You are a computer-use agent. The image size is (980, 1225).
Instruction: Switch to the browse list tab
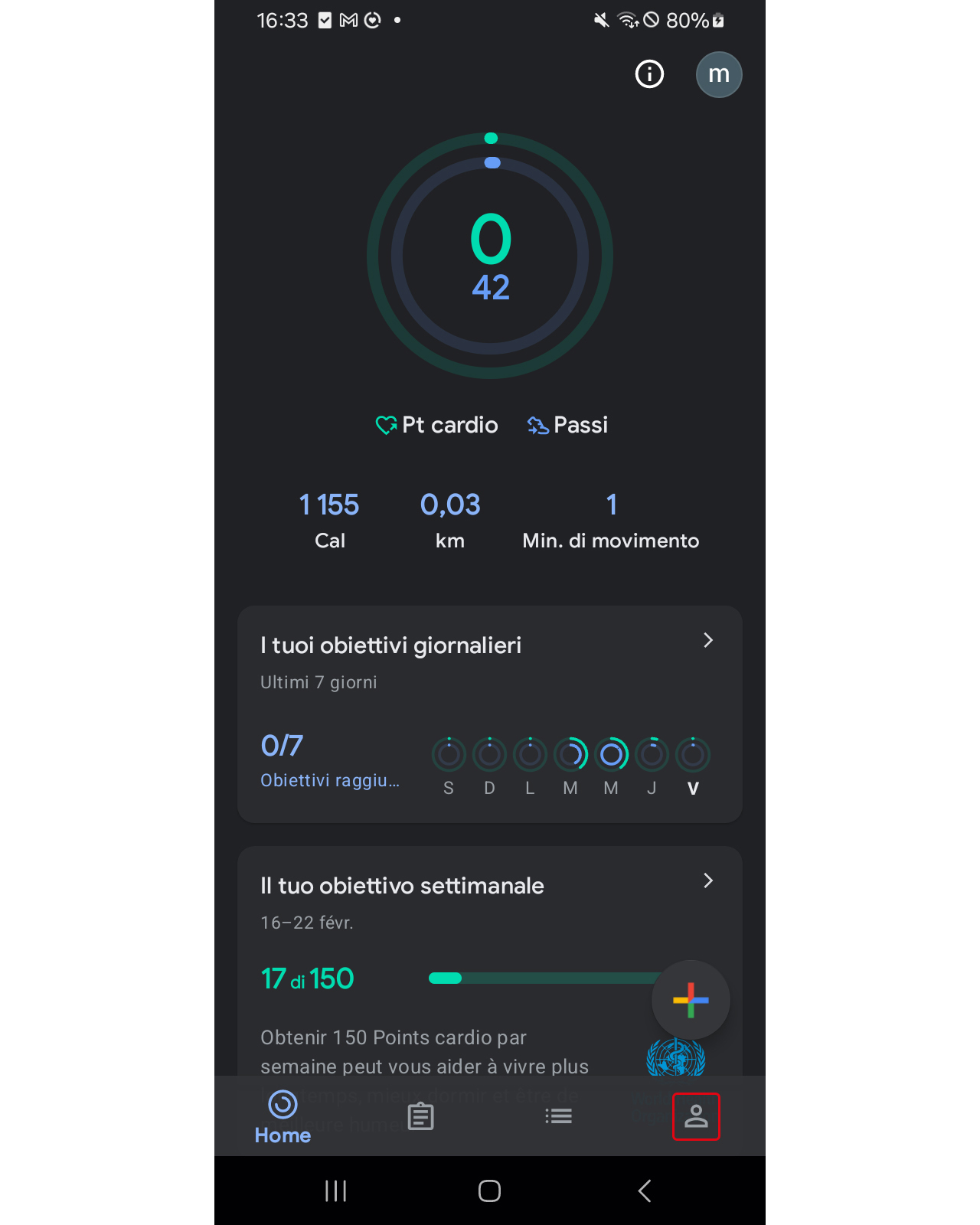click(558, 1116)
